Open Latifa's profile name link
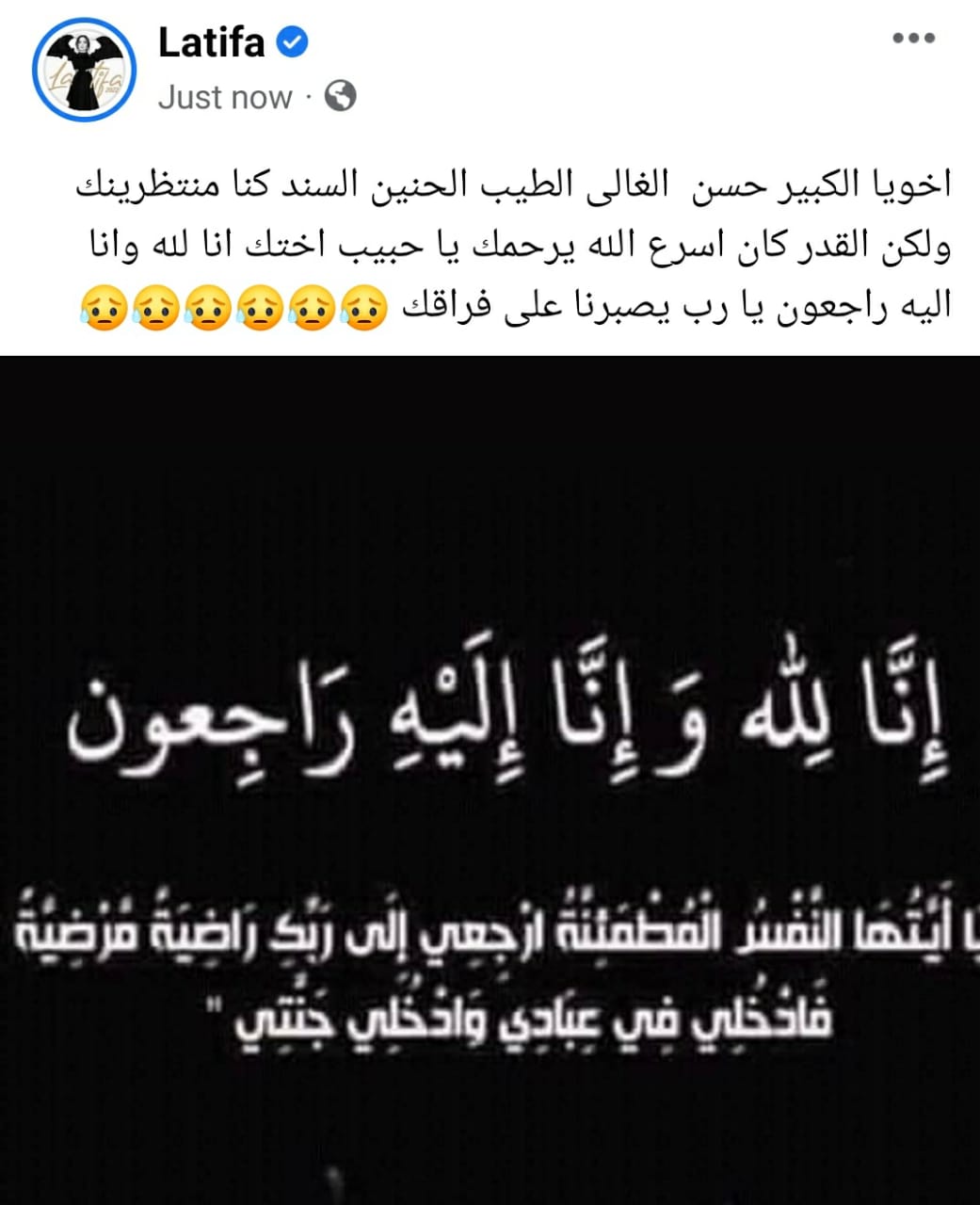Viewport: 980px width, 1205px height. tap(211, 43)
